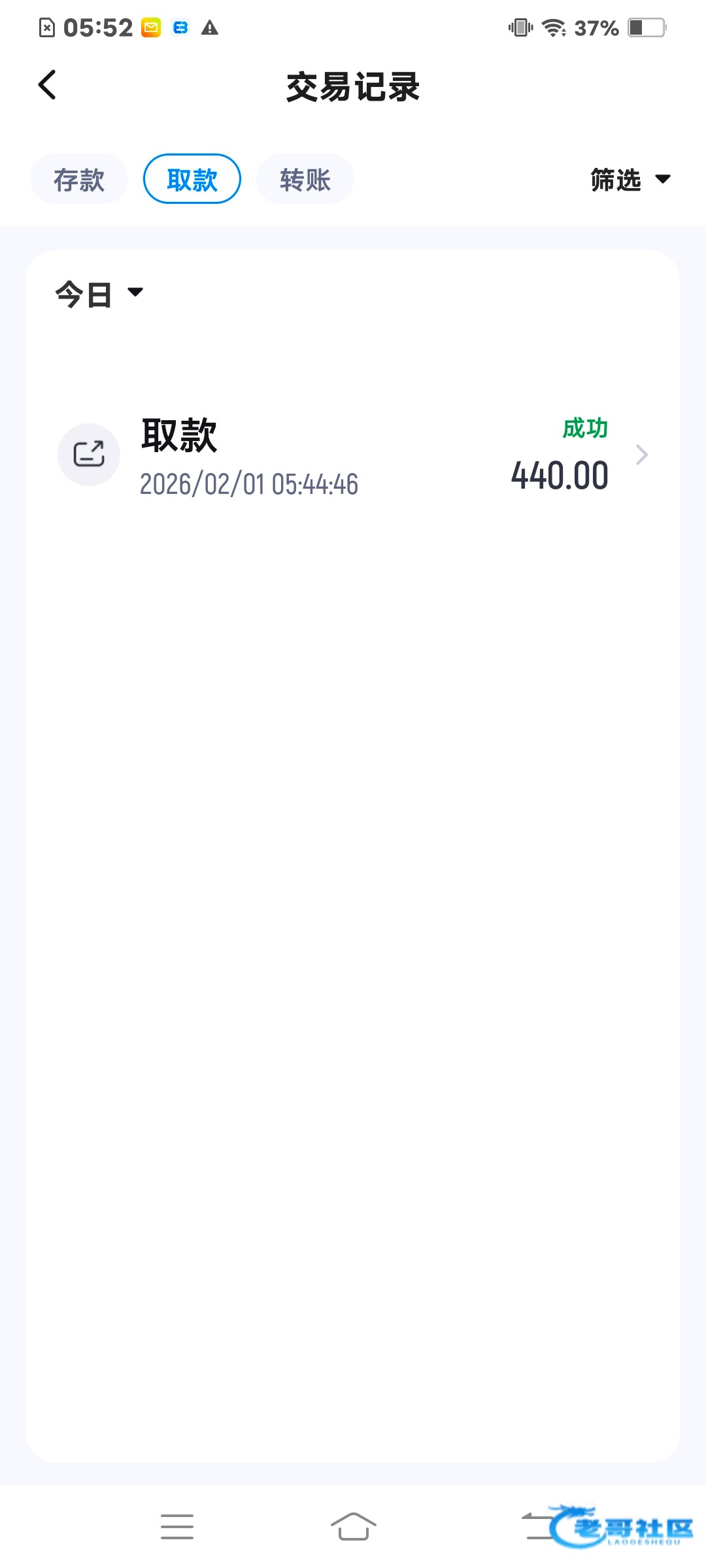The height and width of the screenshot is (1568, 706).
Task: Switch to the 存款 tab
Action: [79, 180]
